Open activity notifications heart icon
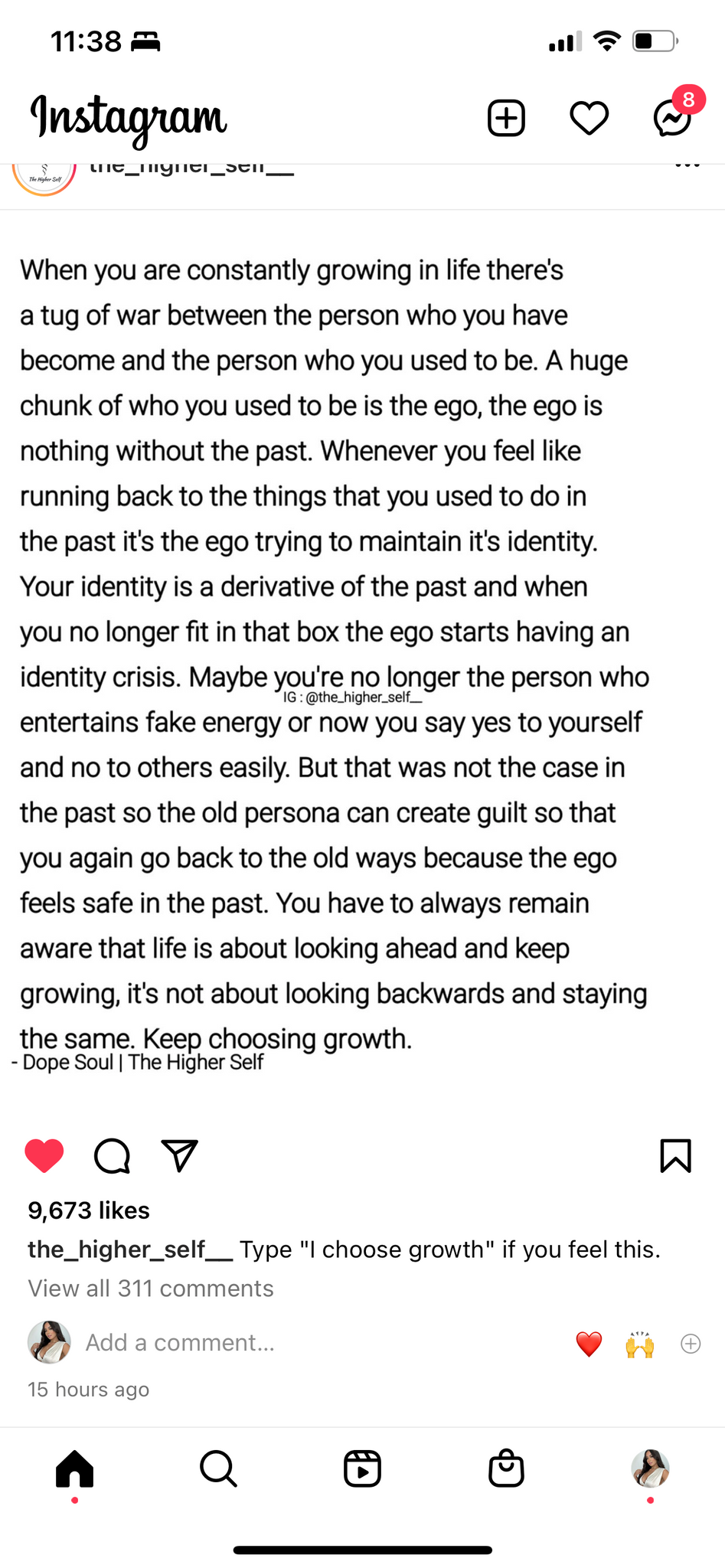The image size is (725, 1568). (589, 118)
